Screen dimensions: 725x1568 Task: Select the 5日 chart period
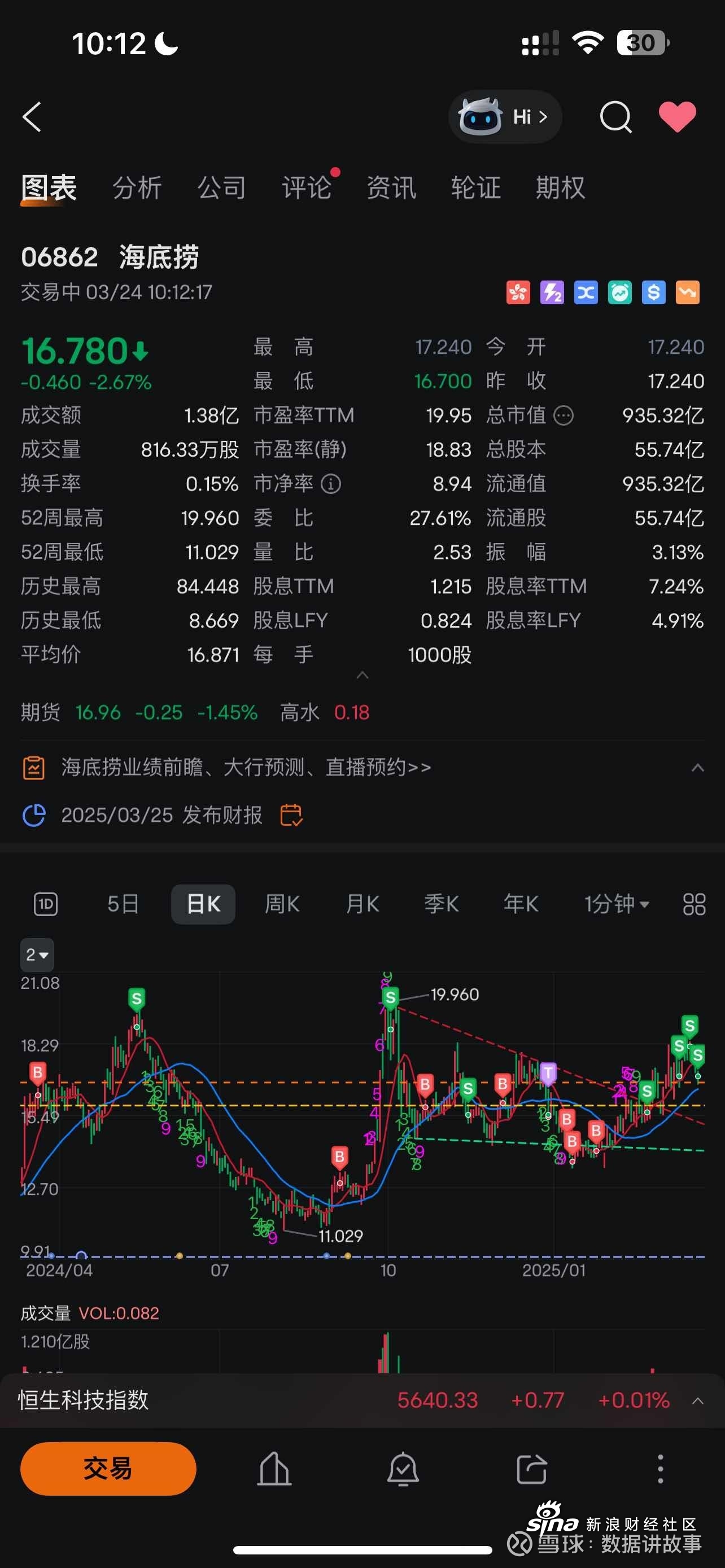coord(123,904)
